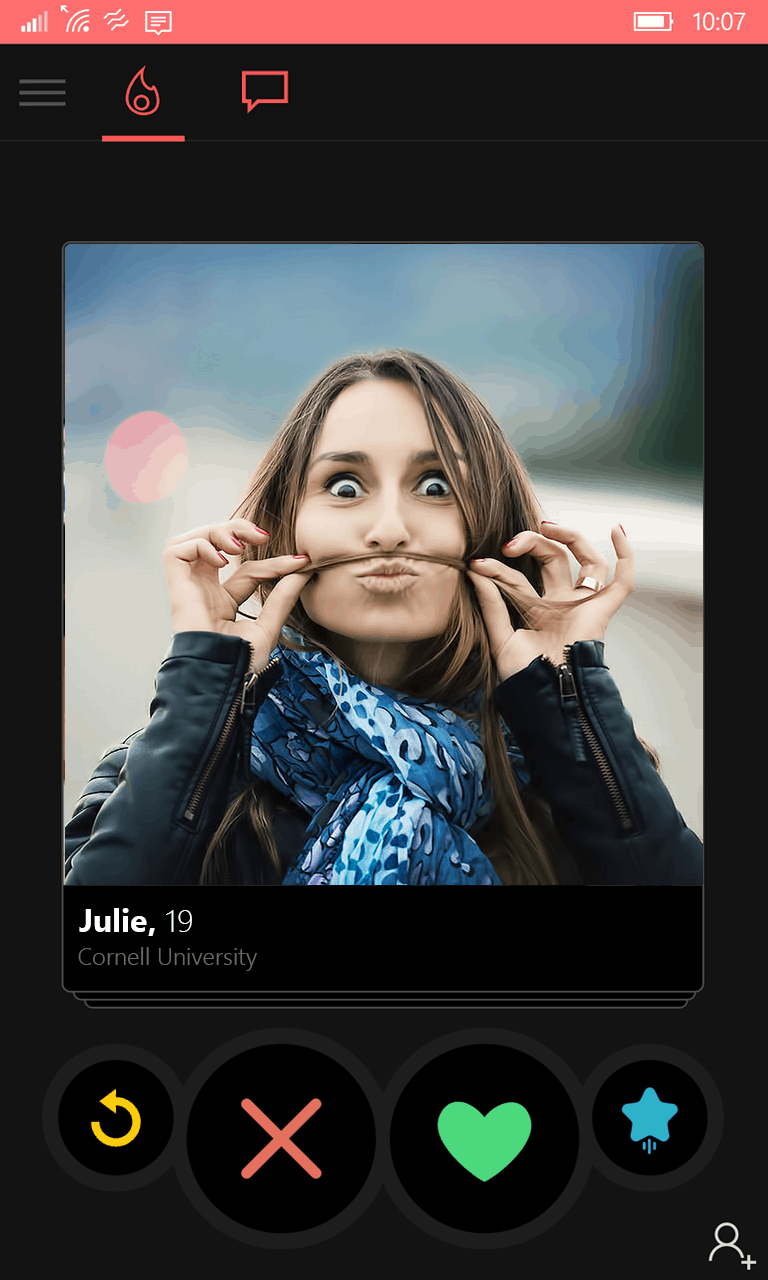Open the hamburger menu
This screenshot has height=1280, width=768.
click(42, 92)
